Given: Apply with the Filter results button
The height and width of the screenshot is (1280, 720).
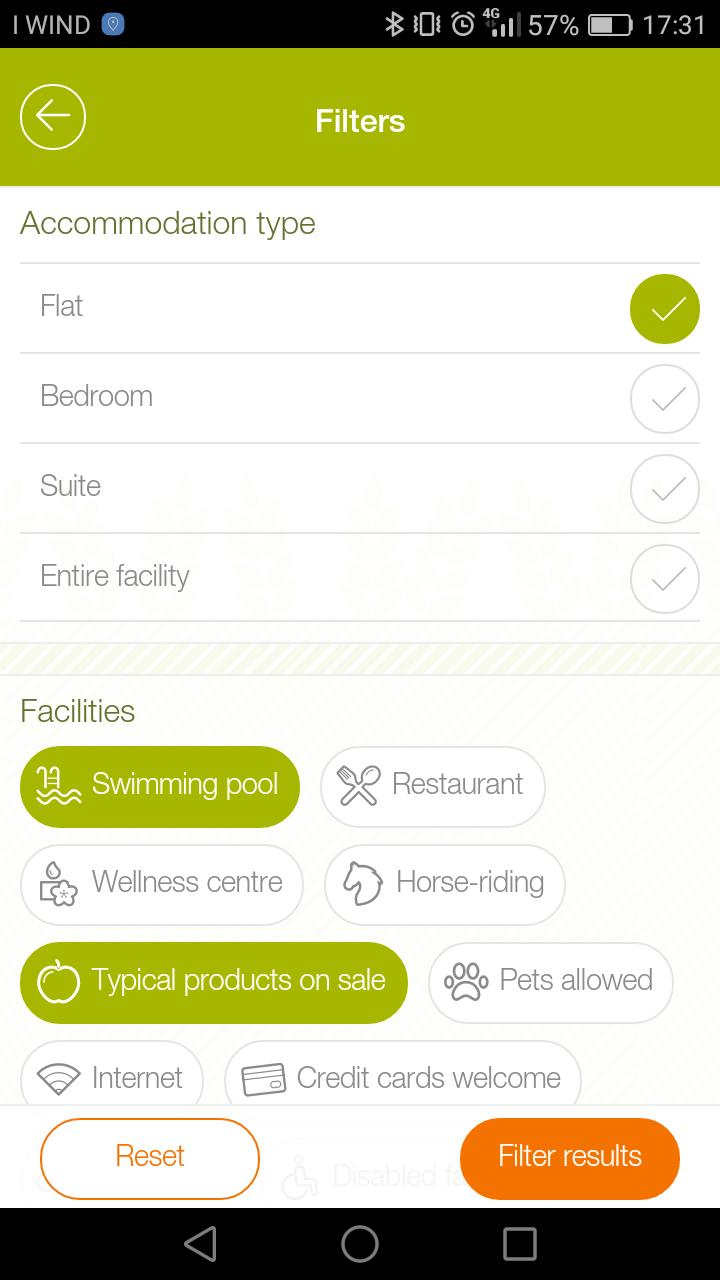Looking at the screenshot, I should click(569, 1158).
